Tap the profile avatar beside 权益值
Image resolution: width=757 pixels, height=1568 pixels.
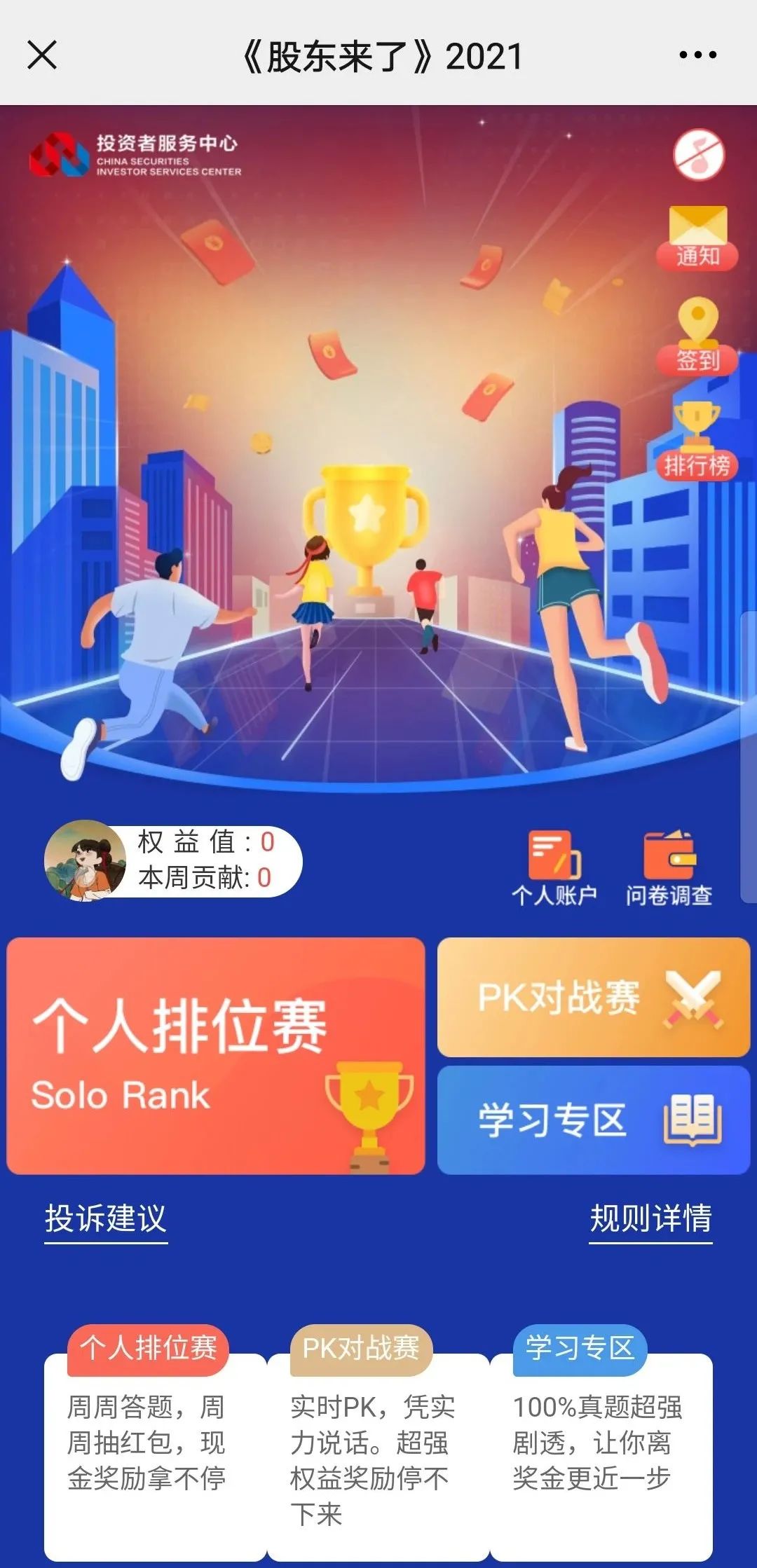85,860
